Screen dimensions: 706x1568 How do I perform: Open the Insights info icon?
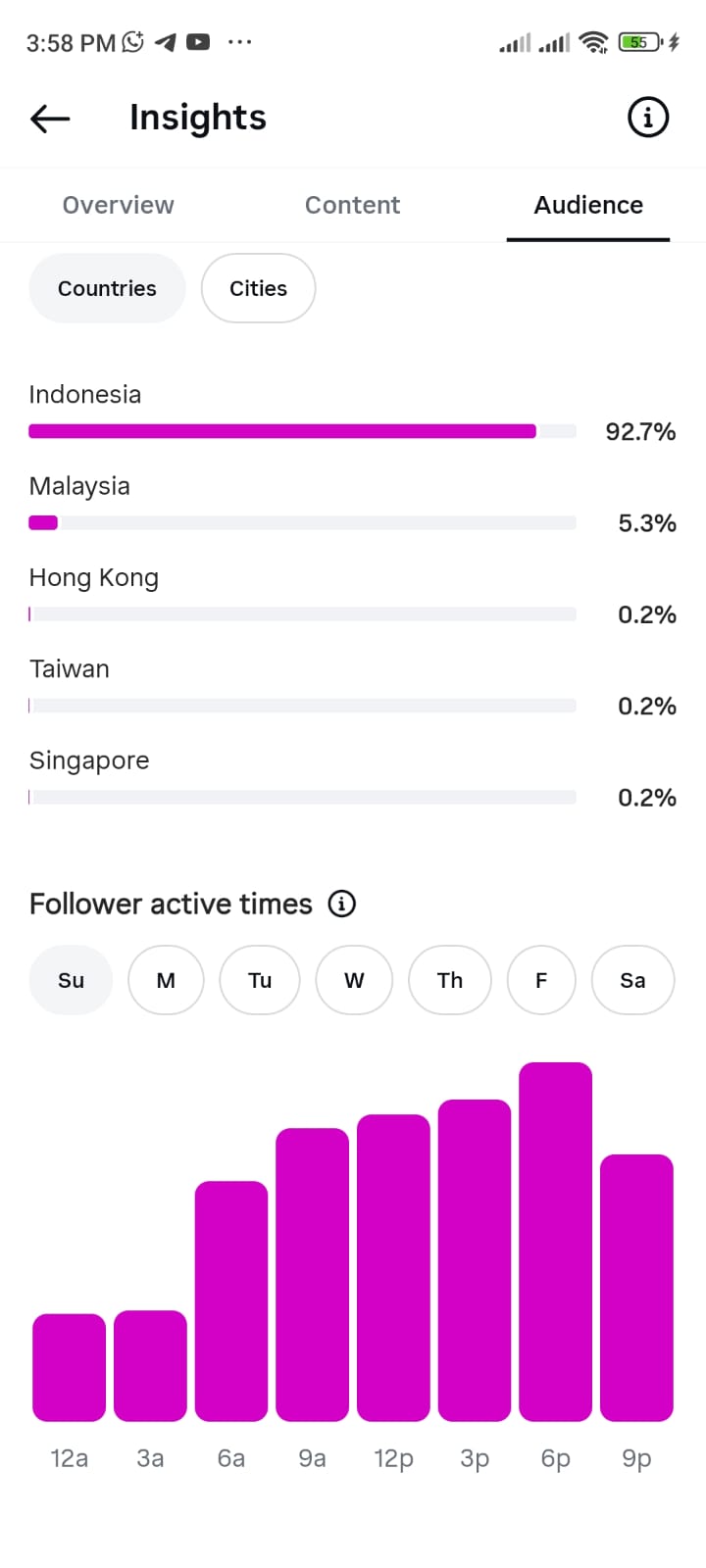647,118
